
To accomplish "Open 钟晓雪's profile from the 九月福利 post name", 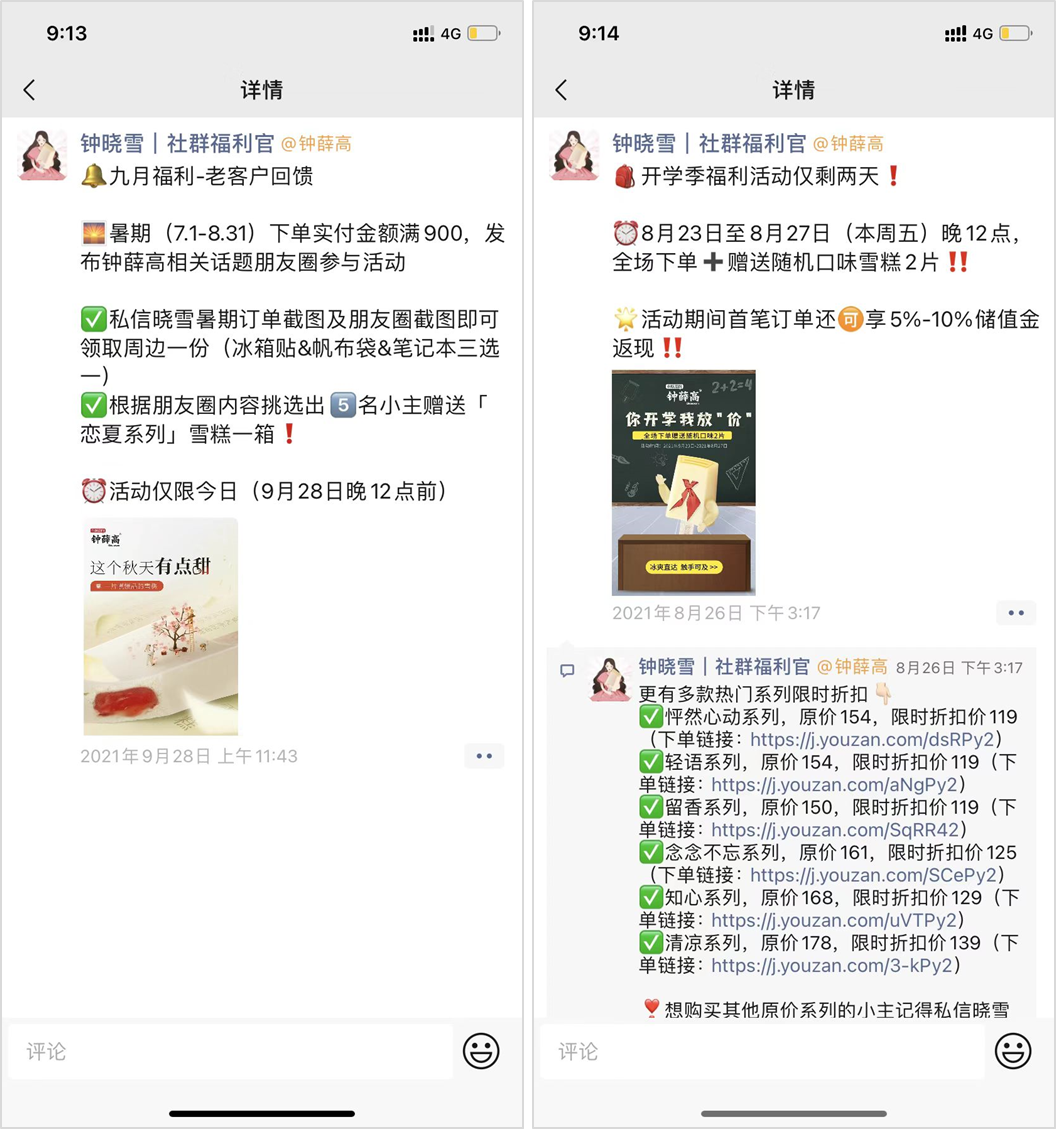I will (x=176, y=143).
